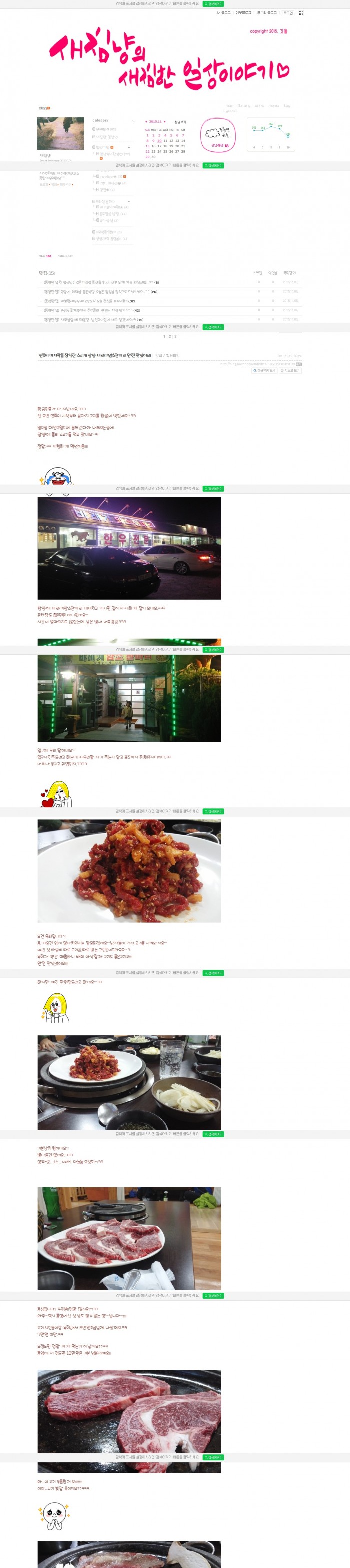This screenshot has height=1568, width=350.
Task: Open page 3 of the post list
Action: pos(175,336)
